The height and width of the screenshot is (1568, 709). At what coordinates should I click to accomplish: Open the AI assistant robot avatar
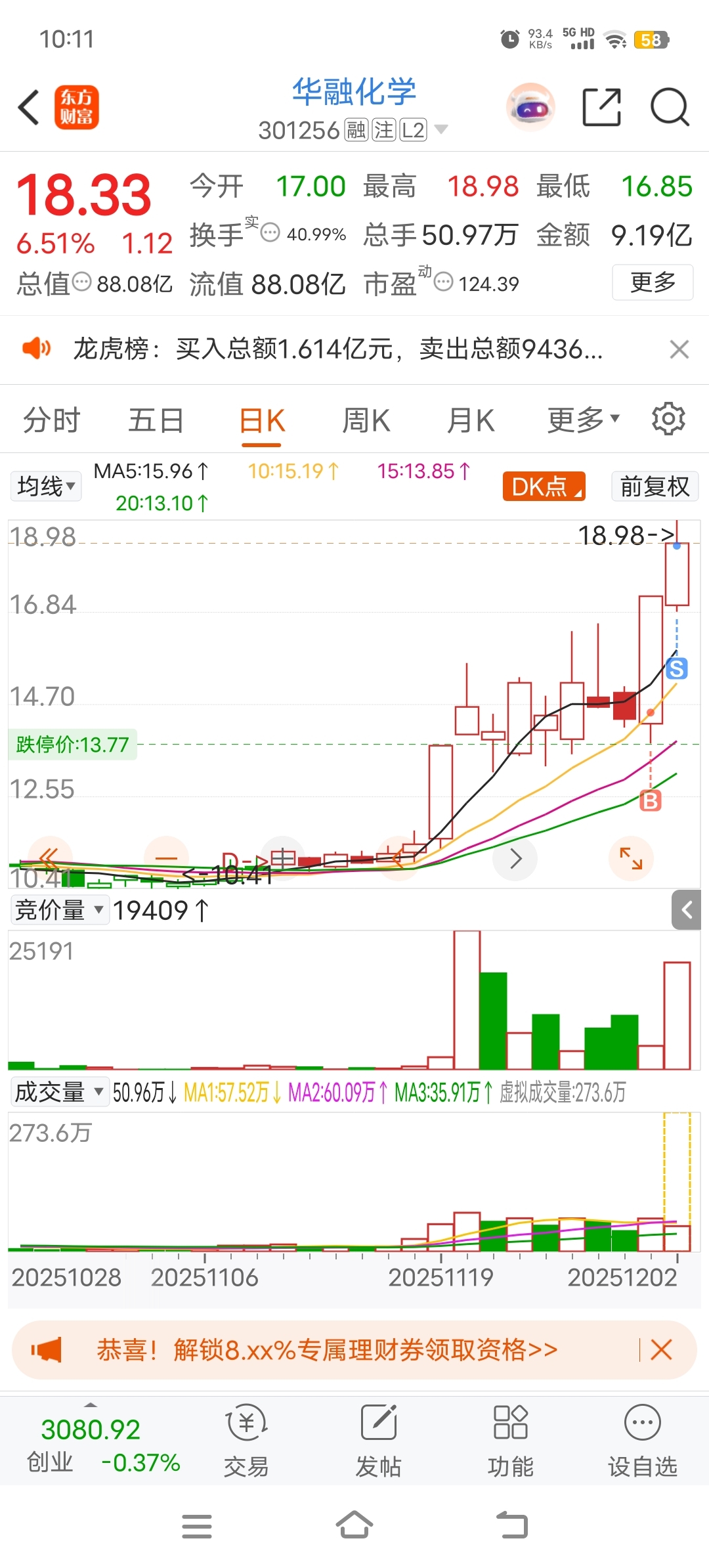(x=530, y=107)
